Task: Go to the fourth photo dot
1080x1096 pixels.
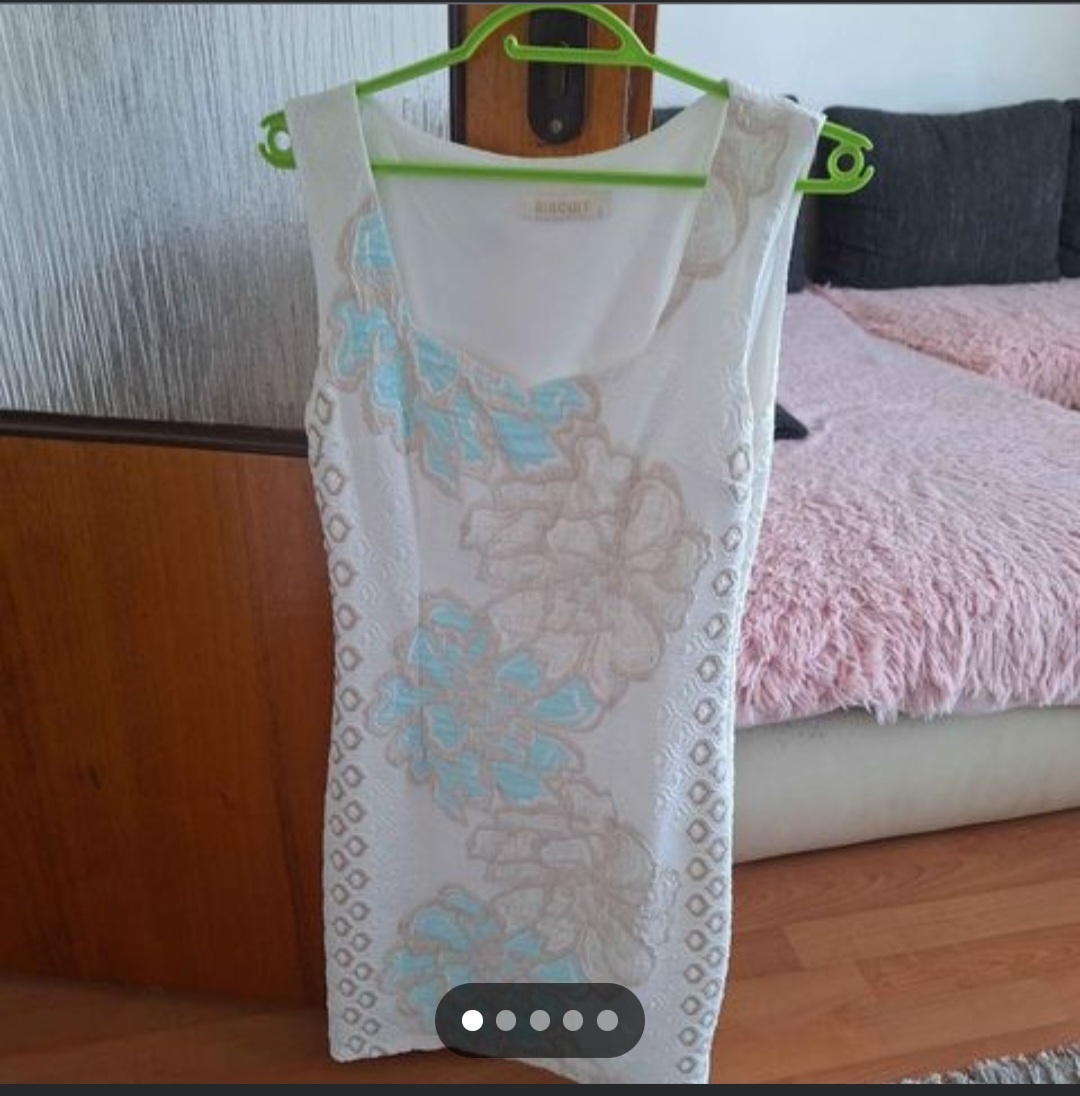Action: coord(573,1020)
